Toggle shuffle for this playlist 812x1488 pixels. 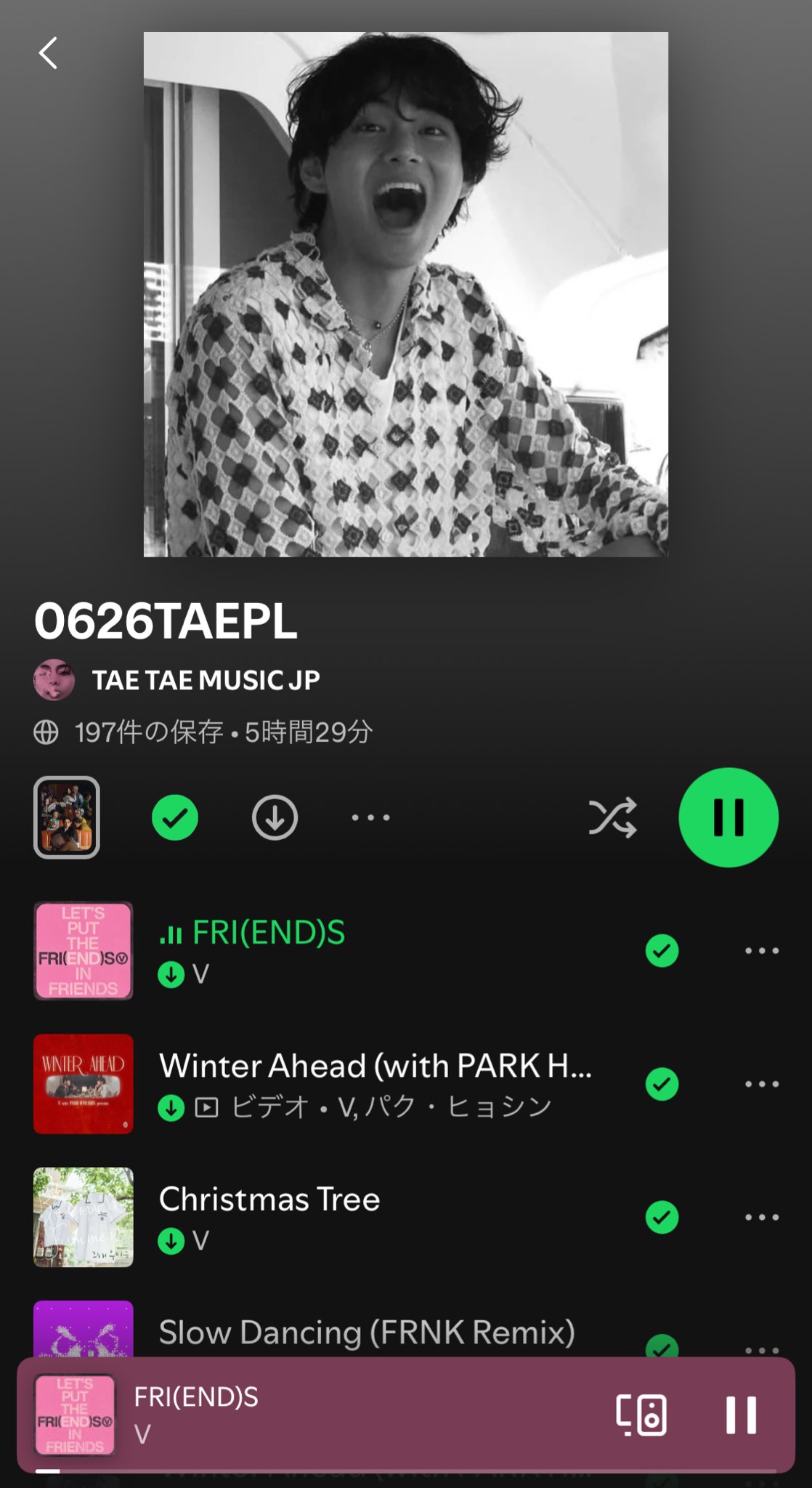(x=612, y=817)
